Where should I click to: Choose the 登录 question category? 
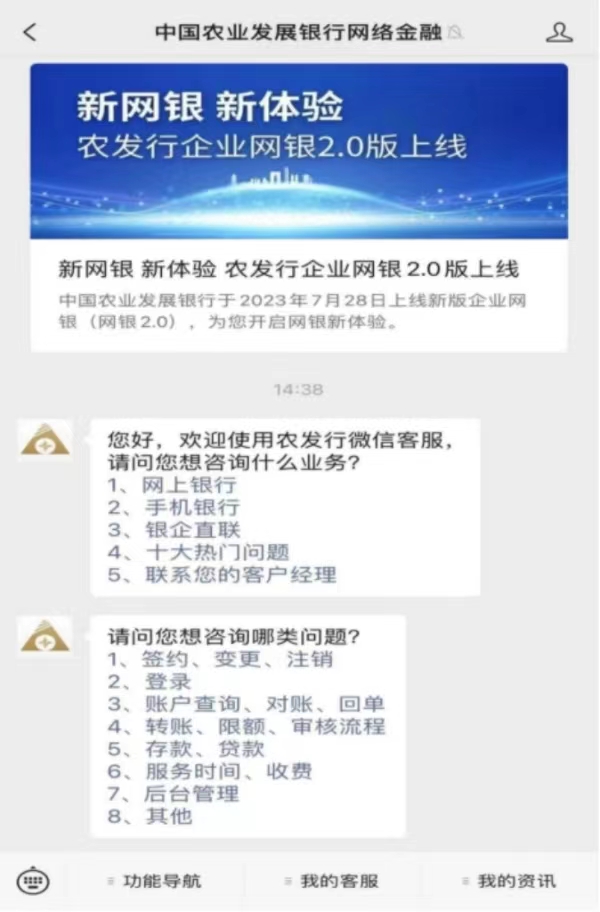tap(166, 682)
